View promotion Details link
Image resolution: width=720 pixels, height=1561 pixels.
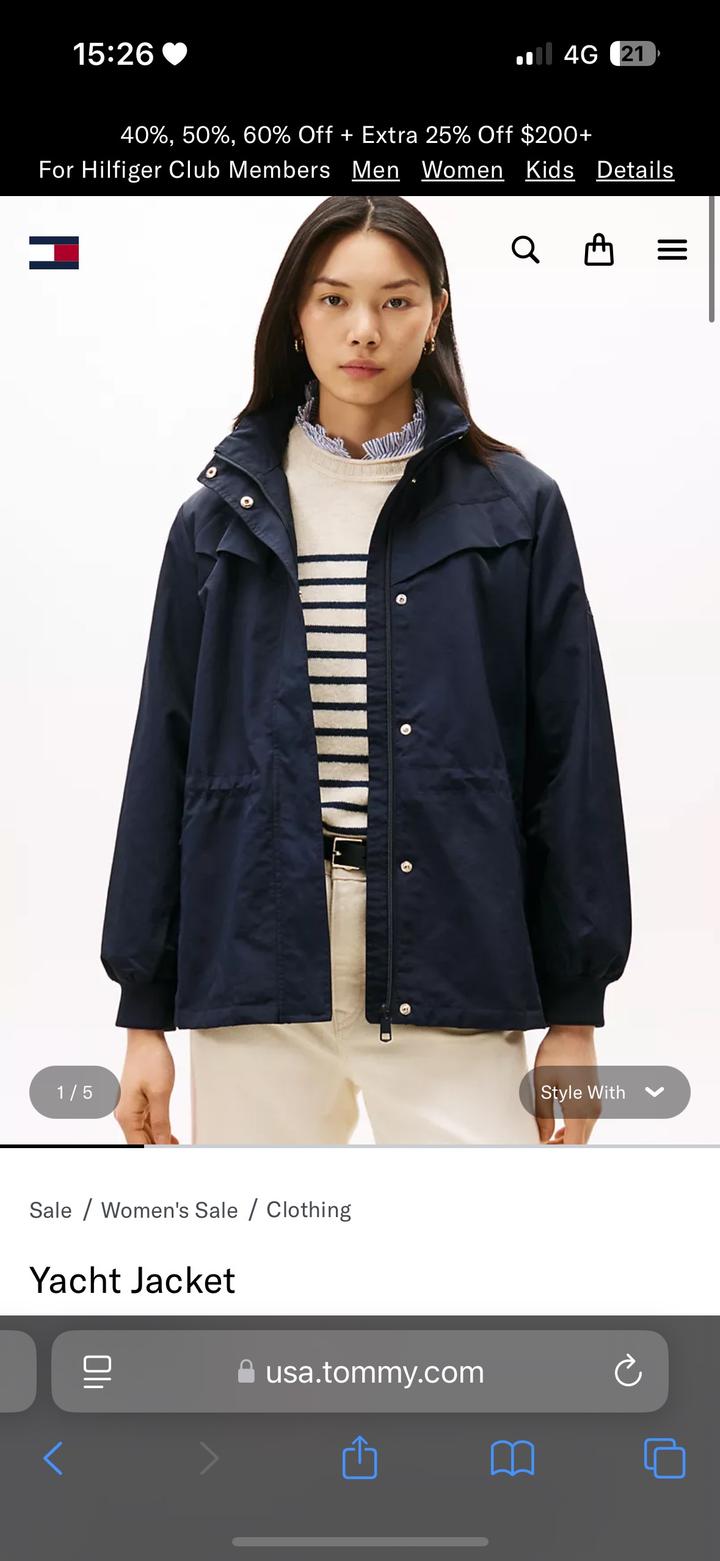635,170
